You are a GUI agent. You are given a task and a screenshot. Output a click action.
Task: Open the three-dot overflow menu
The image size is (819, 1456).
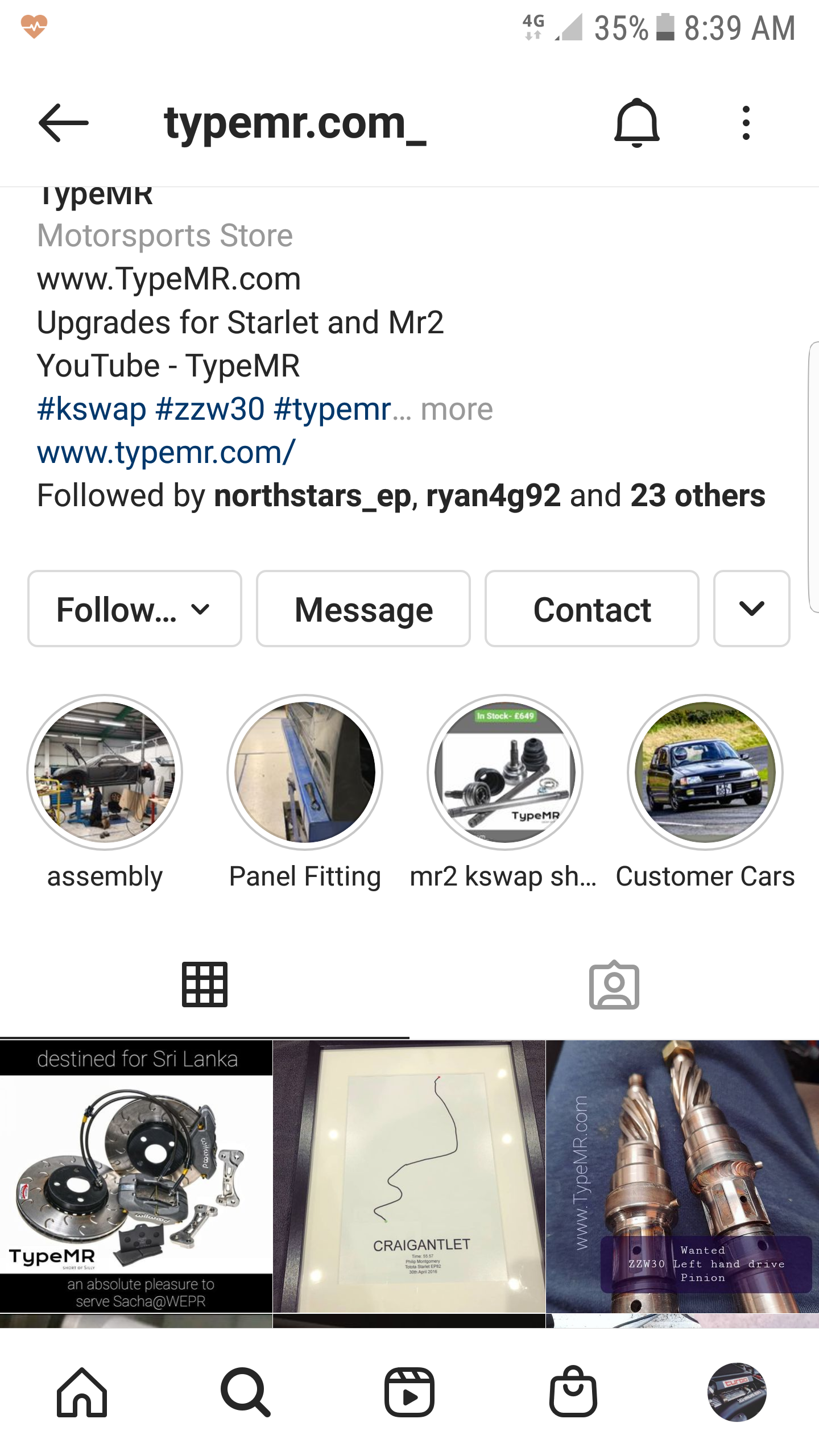[746, 123]
